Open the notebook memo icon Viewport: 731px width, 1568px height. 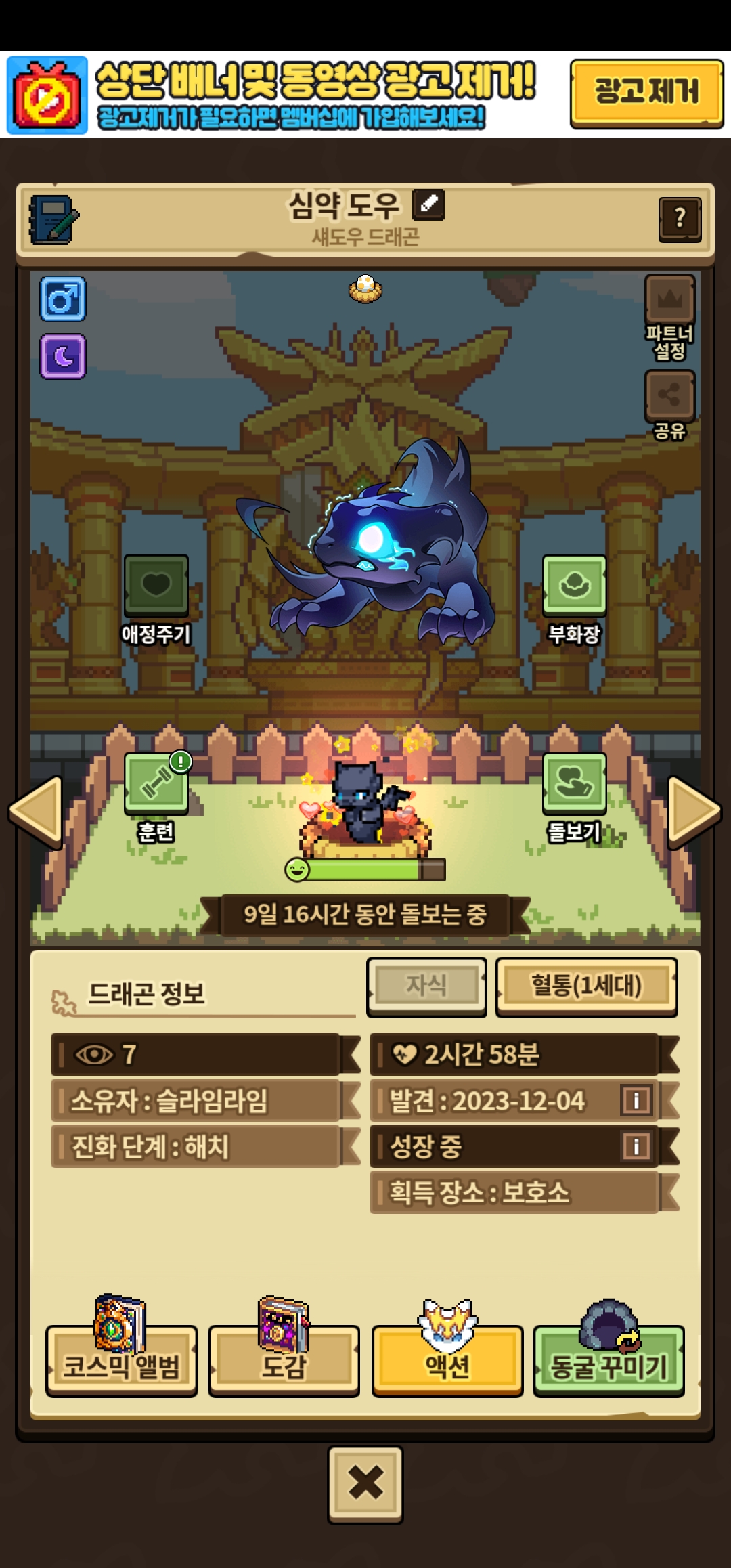coord(53,220)
